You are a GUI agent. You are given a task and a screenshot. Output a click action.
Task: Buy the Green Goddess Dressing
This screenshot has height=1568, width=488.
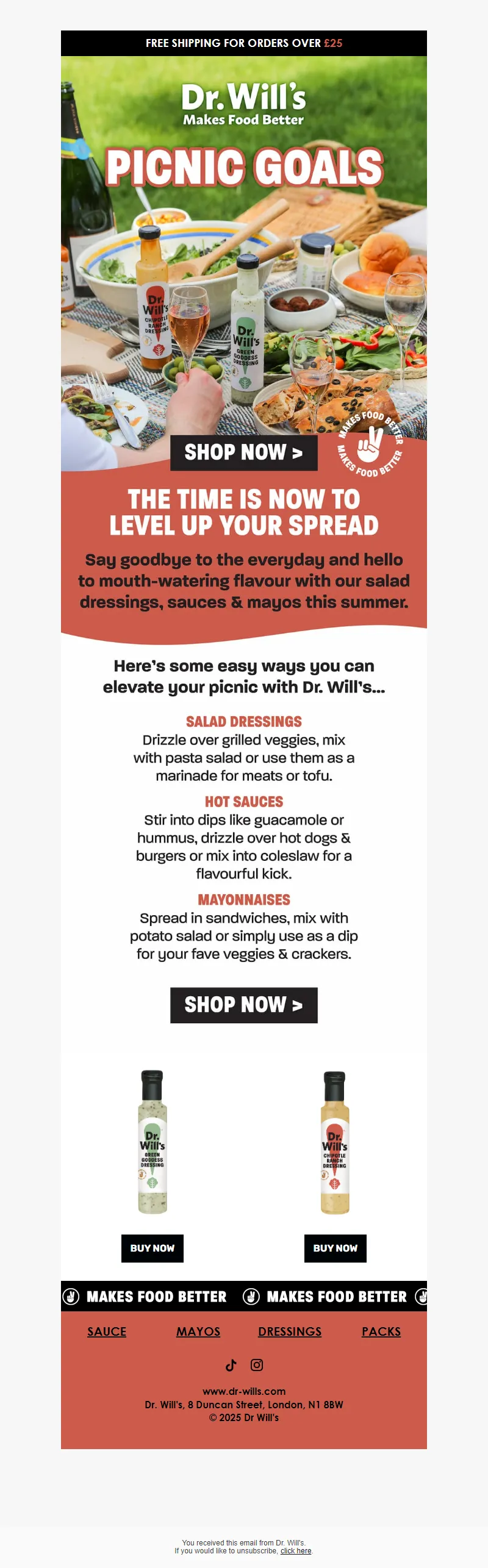coord(152,1248)
